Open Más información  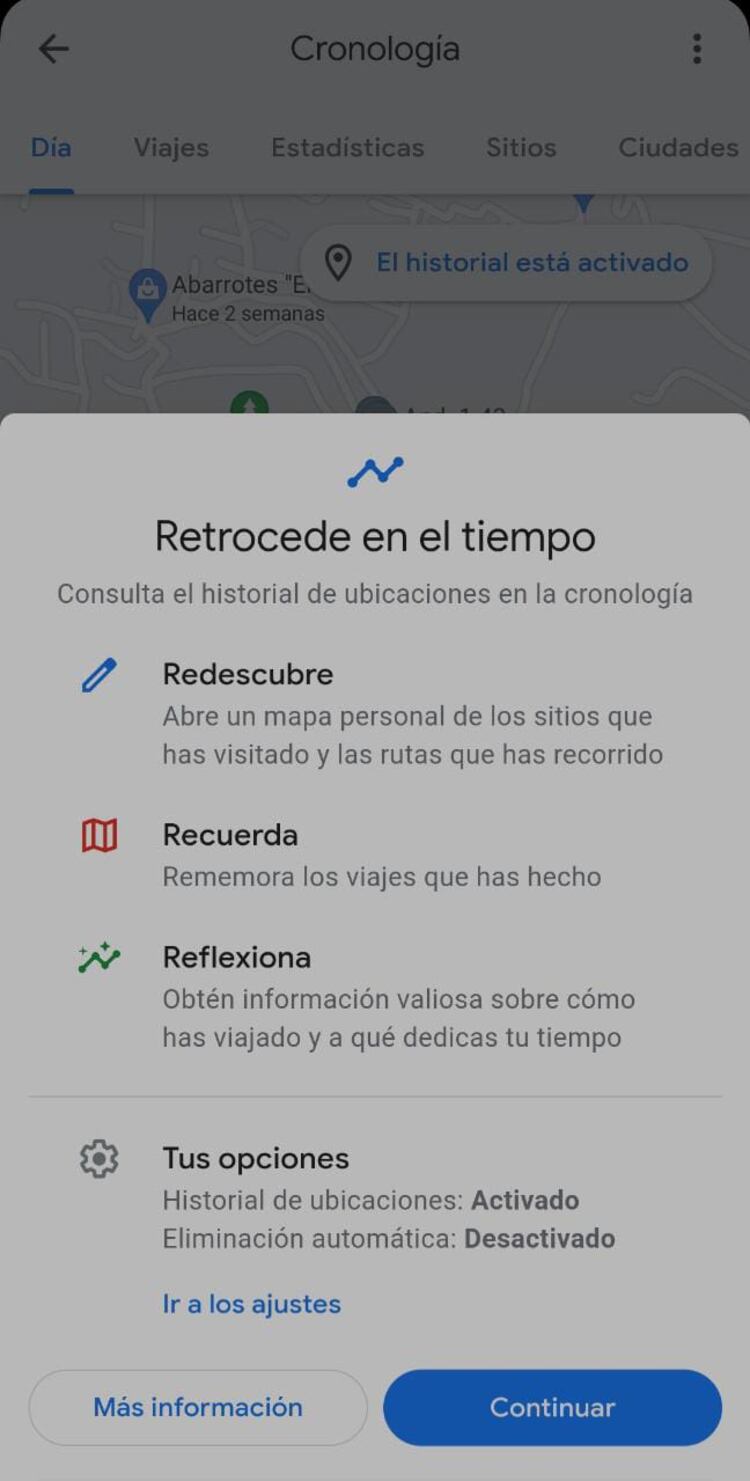pos(198,1407)
